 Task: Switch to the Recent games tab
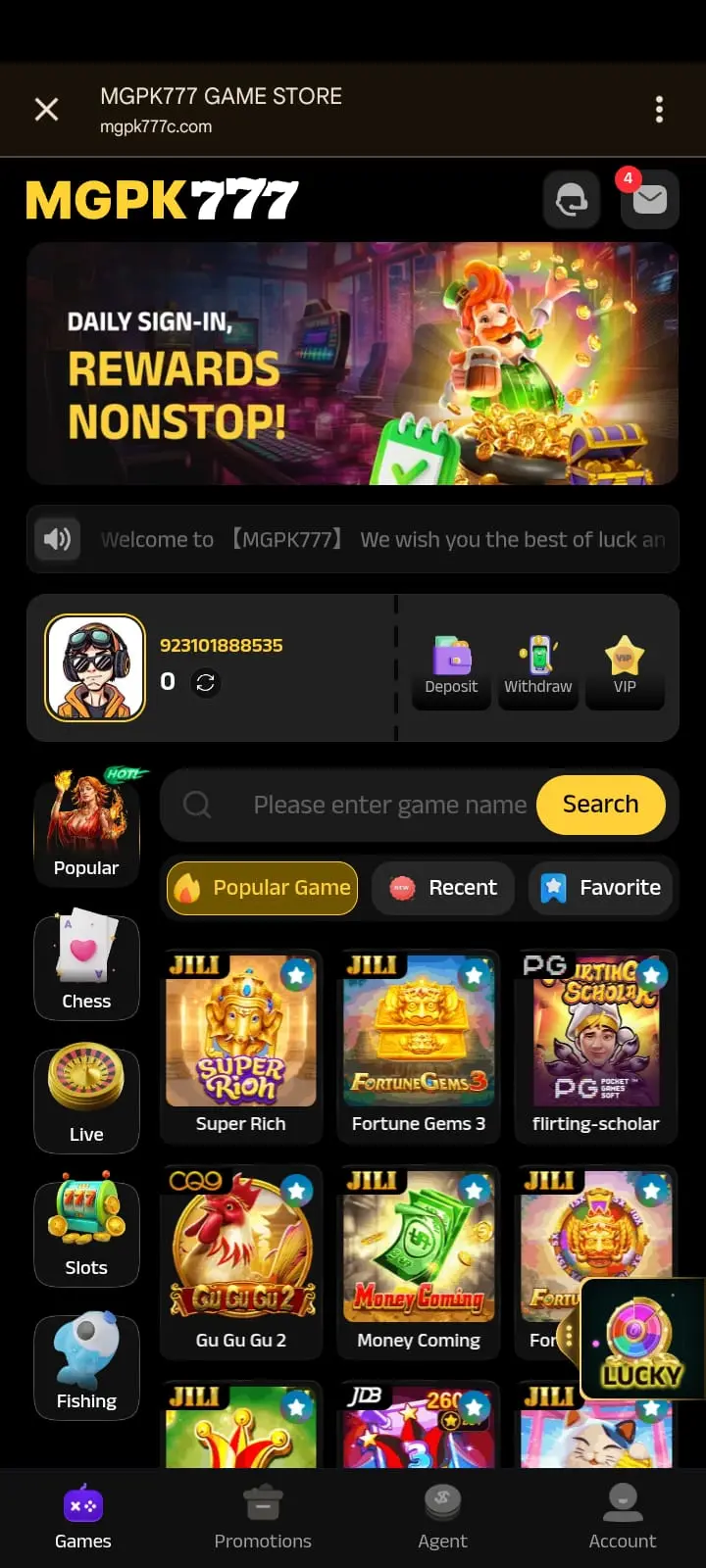[x=443, y=887]
